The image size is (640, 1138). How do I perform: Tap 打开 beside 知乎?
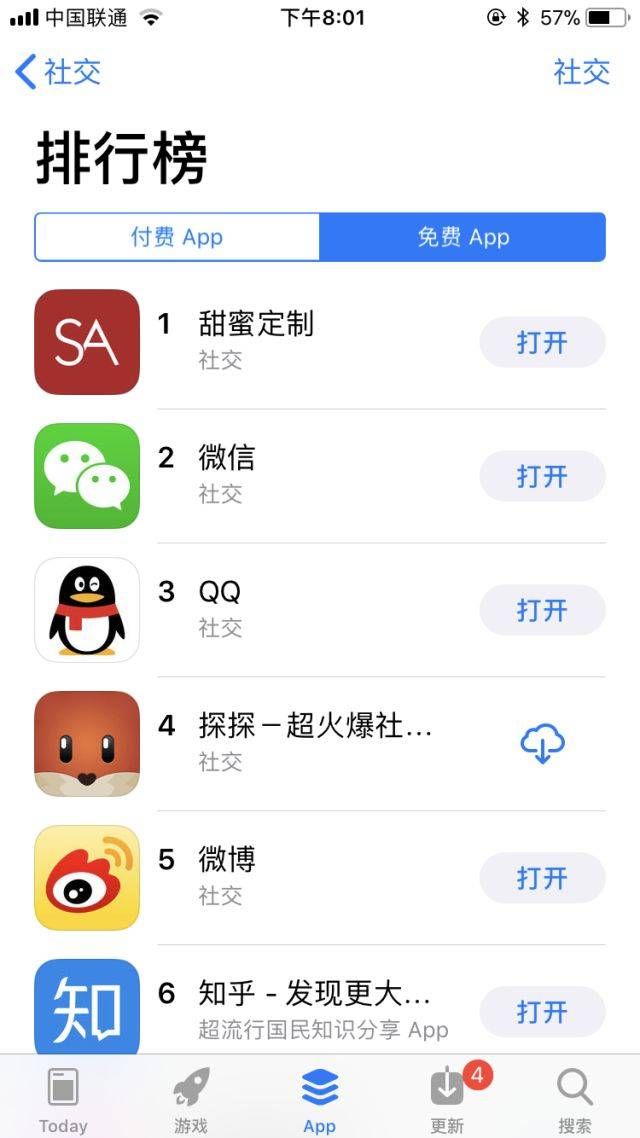coord(542,1012)
